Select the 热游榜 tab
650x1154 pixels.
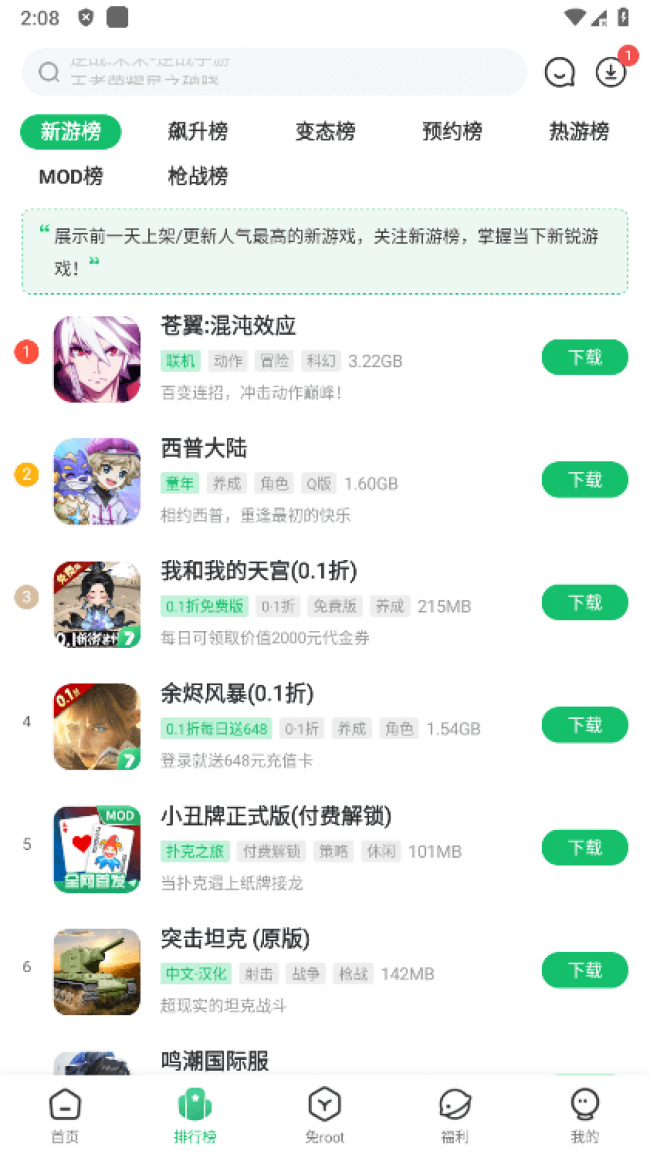click(x=579, y=131)
